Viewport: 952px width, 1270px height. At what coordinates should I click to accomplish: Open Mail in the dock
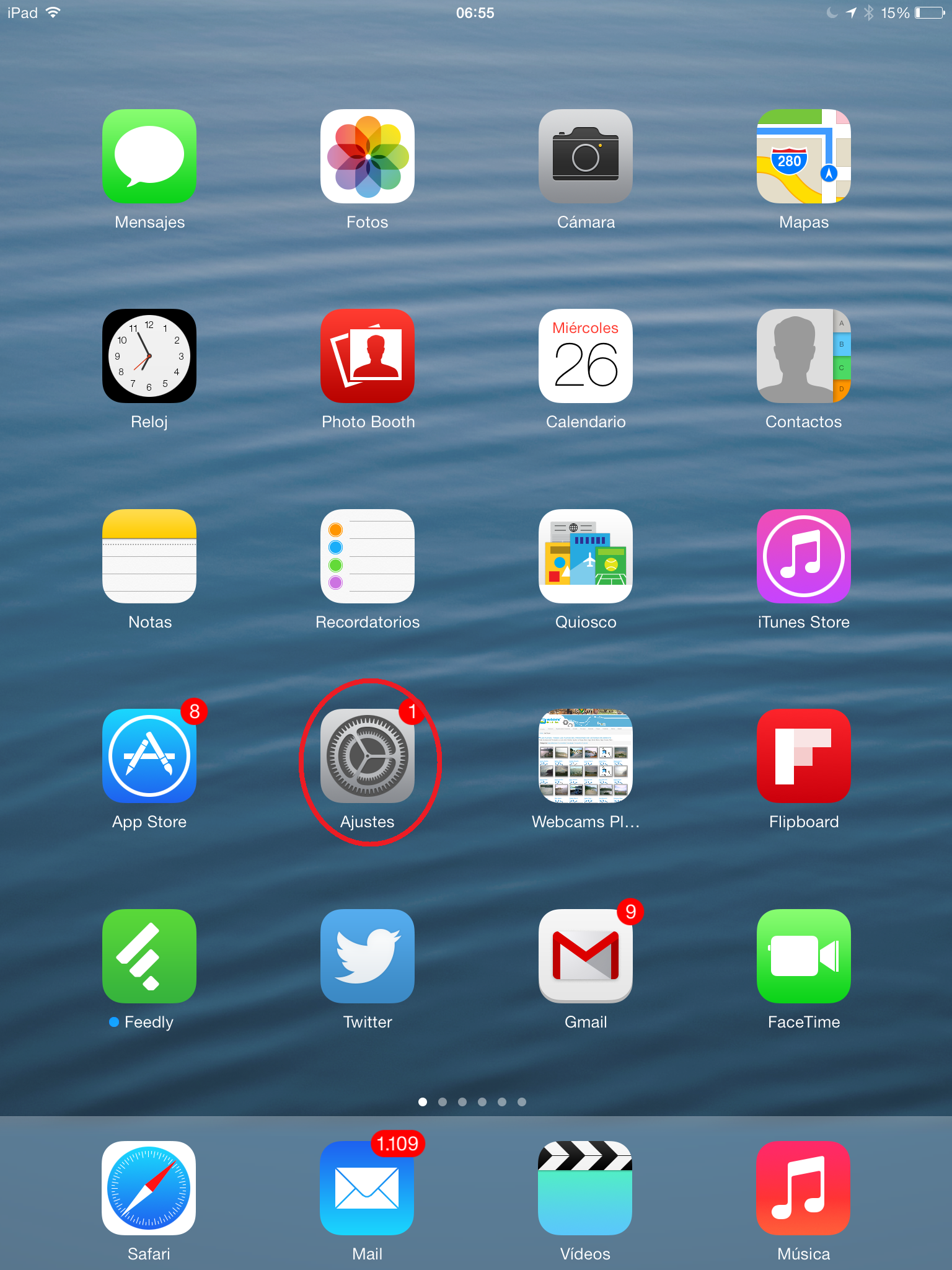click(367, 1188)
